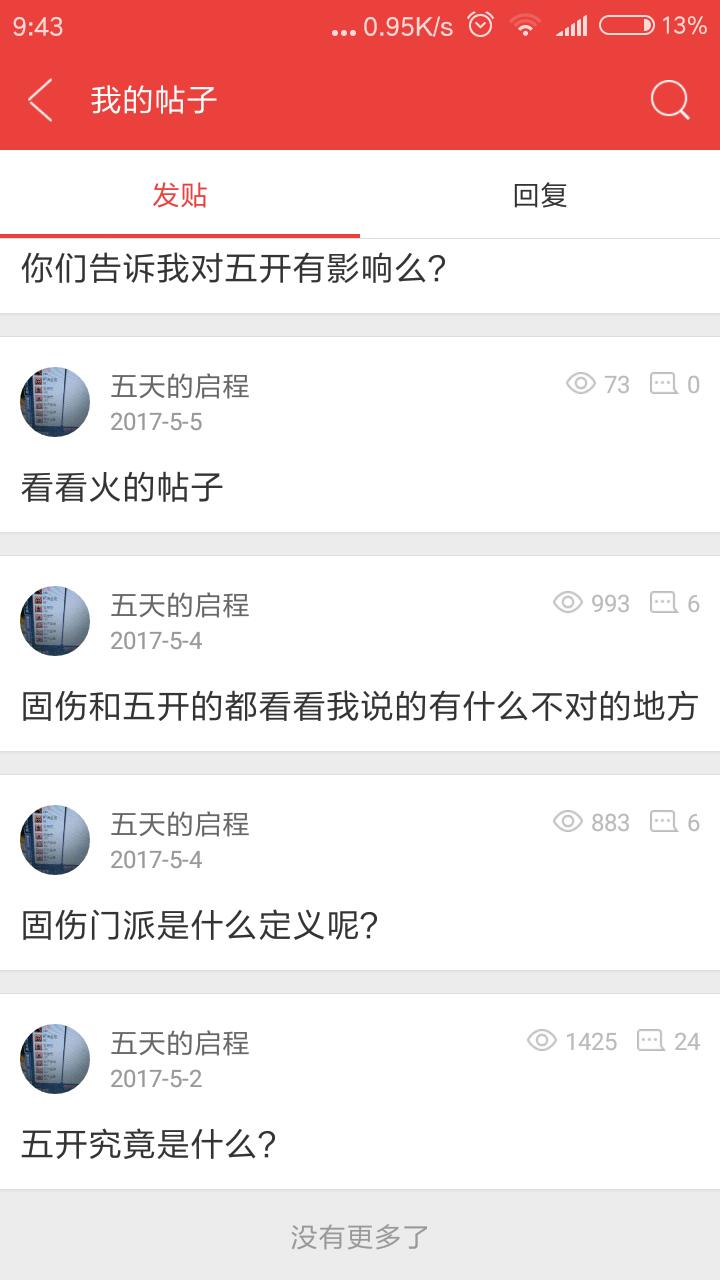720x1280 pixels.
Task: Open the search icon
Action: click(669, 100)
